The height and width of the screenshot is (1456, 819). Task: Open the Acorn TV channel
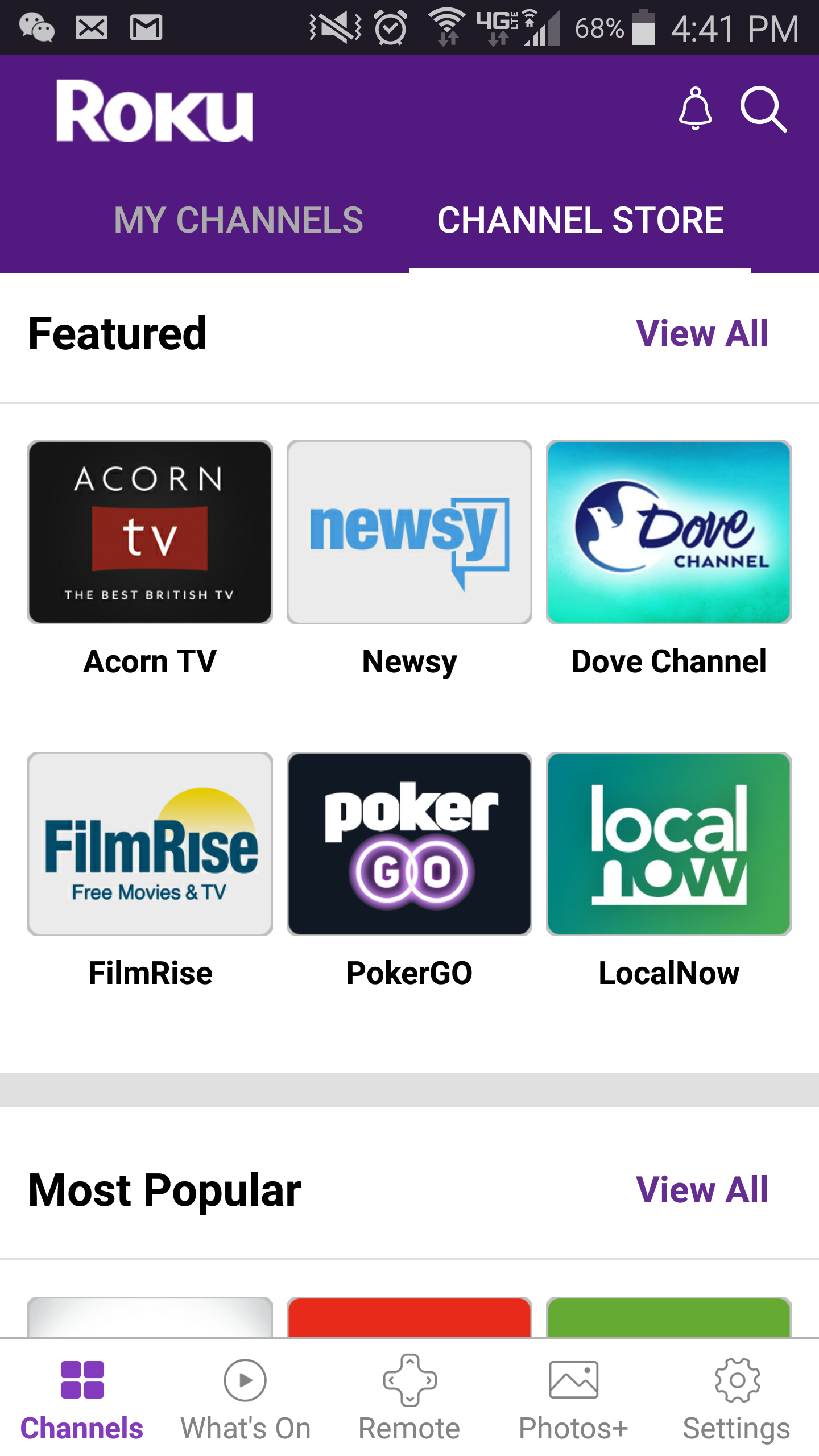pyautogui.click(x=149, y=532)
